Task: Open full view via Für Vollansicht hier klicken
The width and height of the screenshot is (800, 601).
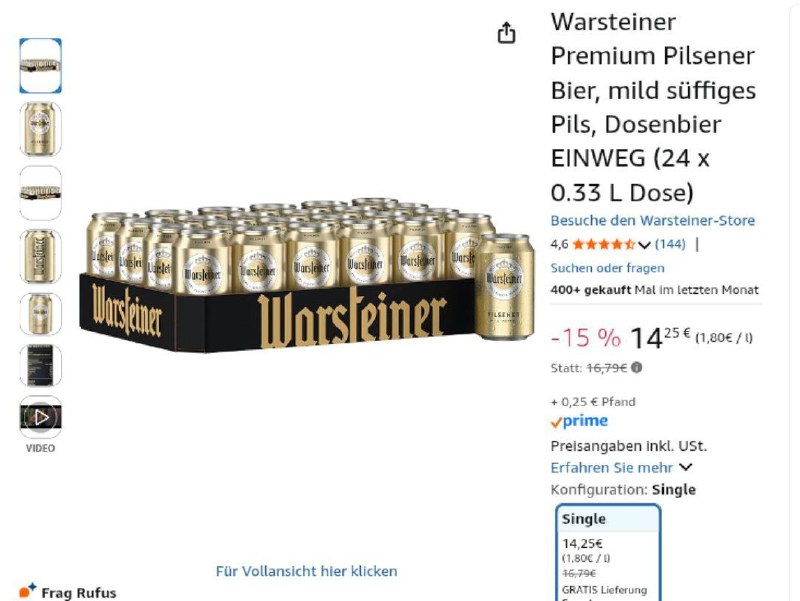Action: tap(306, 571)
